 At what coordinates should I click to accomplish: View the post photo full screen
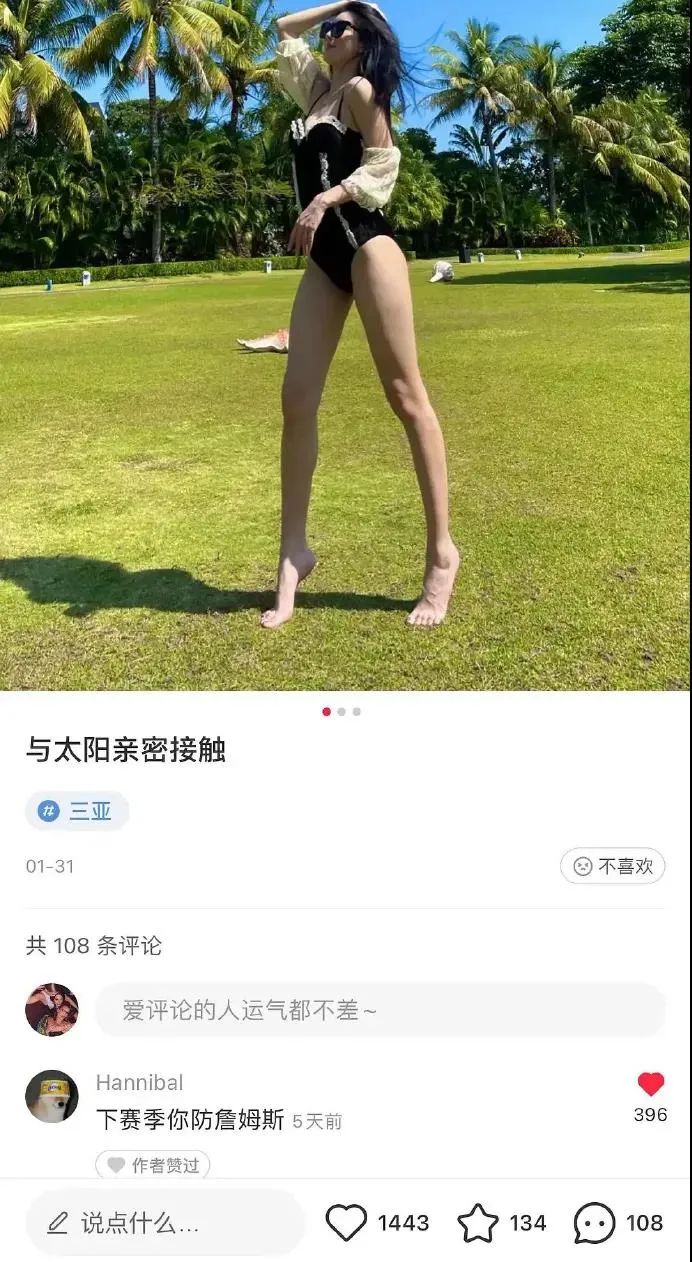[x=346, y=345]
